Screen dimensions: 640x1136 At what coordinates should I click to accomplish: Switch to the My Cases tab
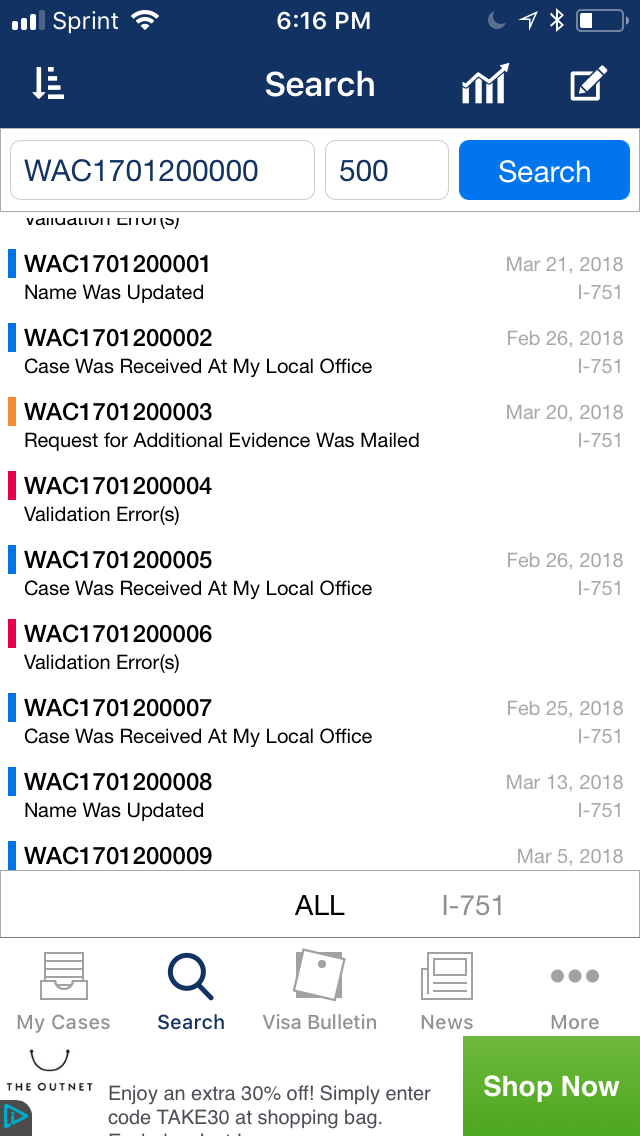pos(64,990)
